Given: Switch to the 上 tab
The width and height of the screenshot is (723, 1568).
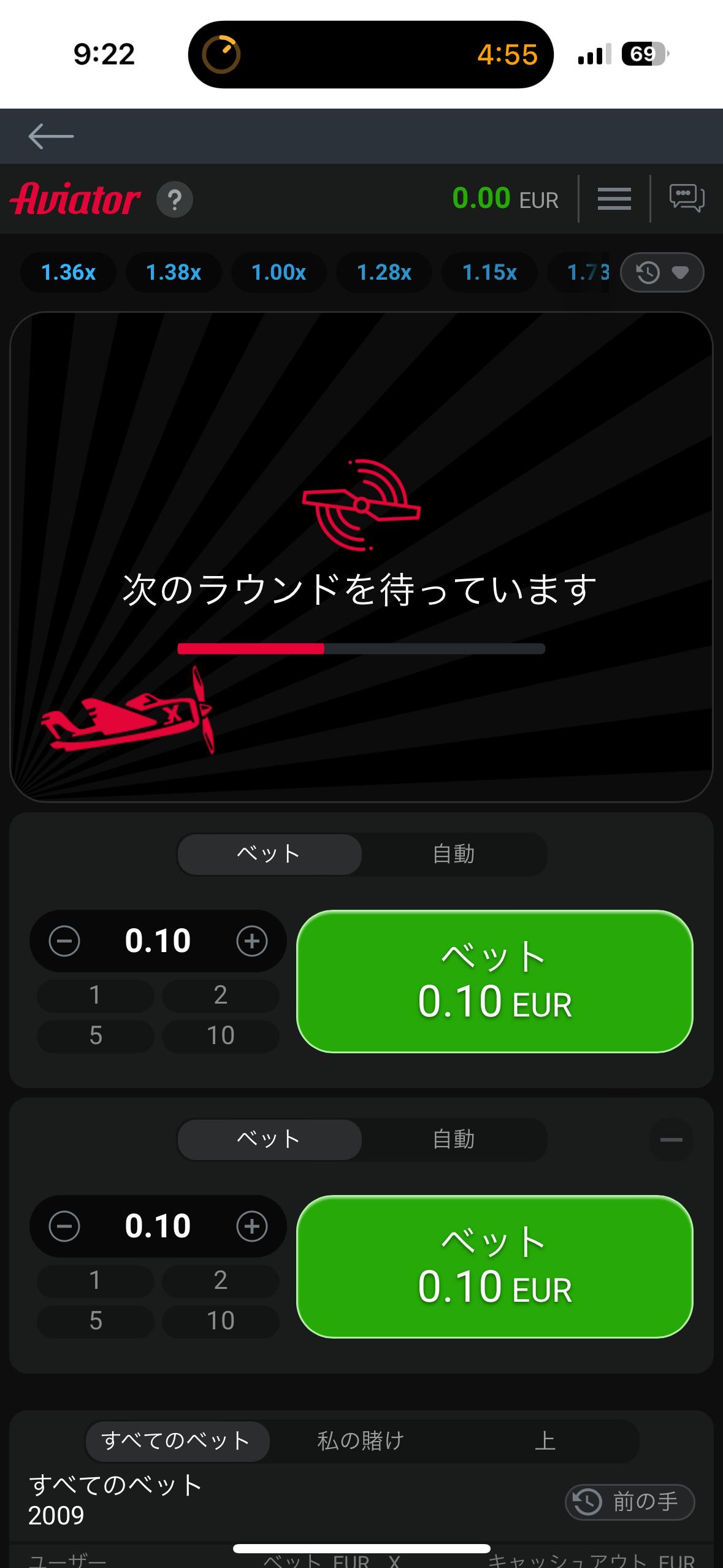Looking at the screenshot, I should click(545, 1440).
